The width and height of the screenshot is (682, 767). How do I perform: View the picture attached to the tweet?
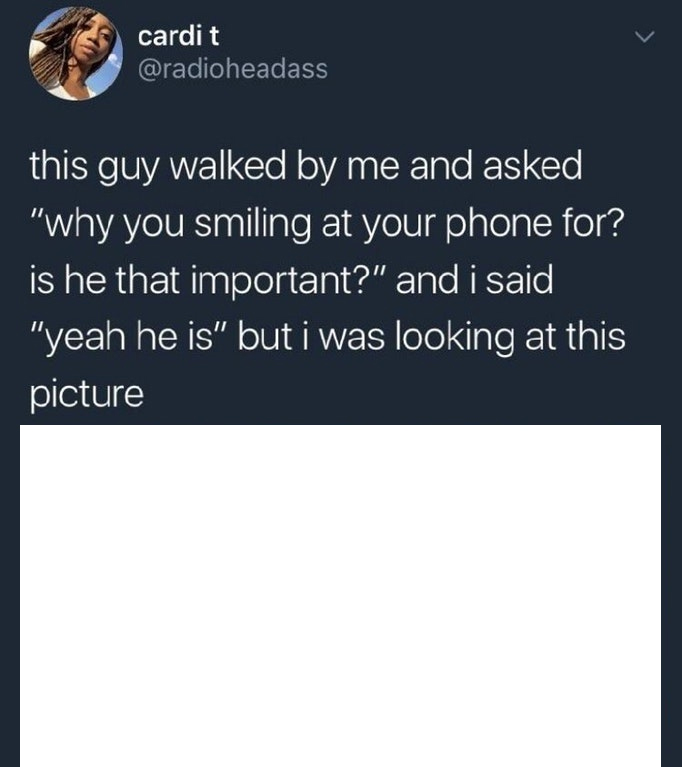(x=340, y=595)
